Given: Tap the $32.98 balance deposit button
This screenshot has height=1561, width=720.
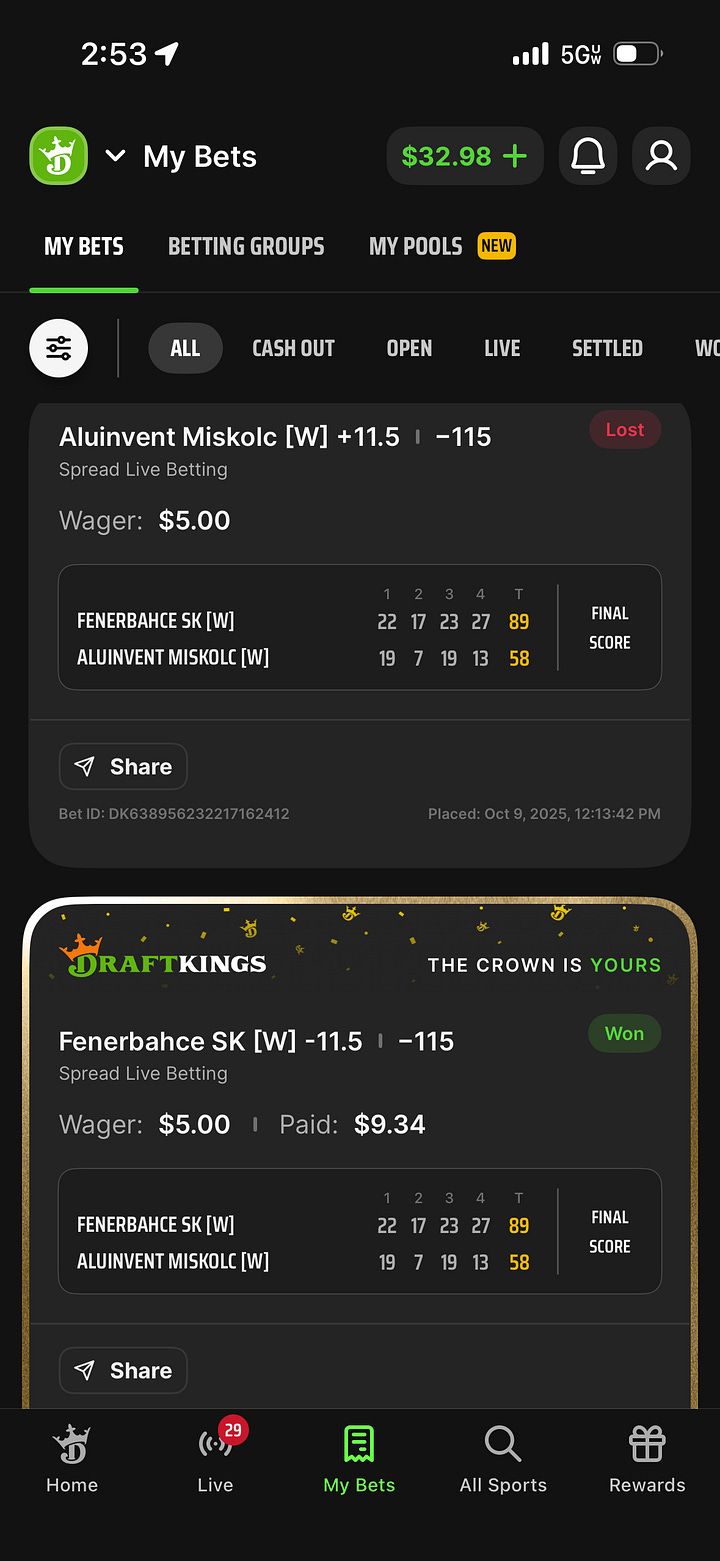Looking at the screenshot, I should pyautogui.click(x=465, y=156).
